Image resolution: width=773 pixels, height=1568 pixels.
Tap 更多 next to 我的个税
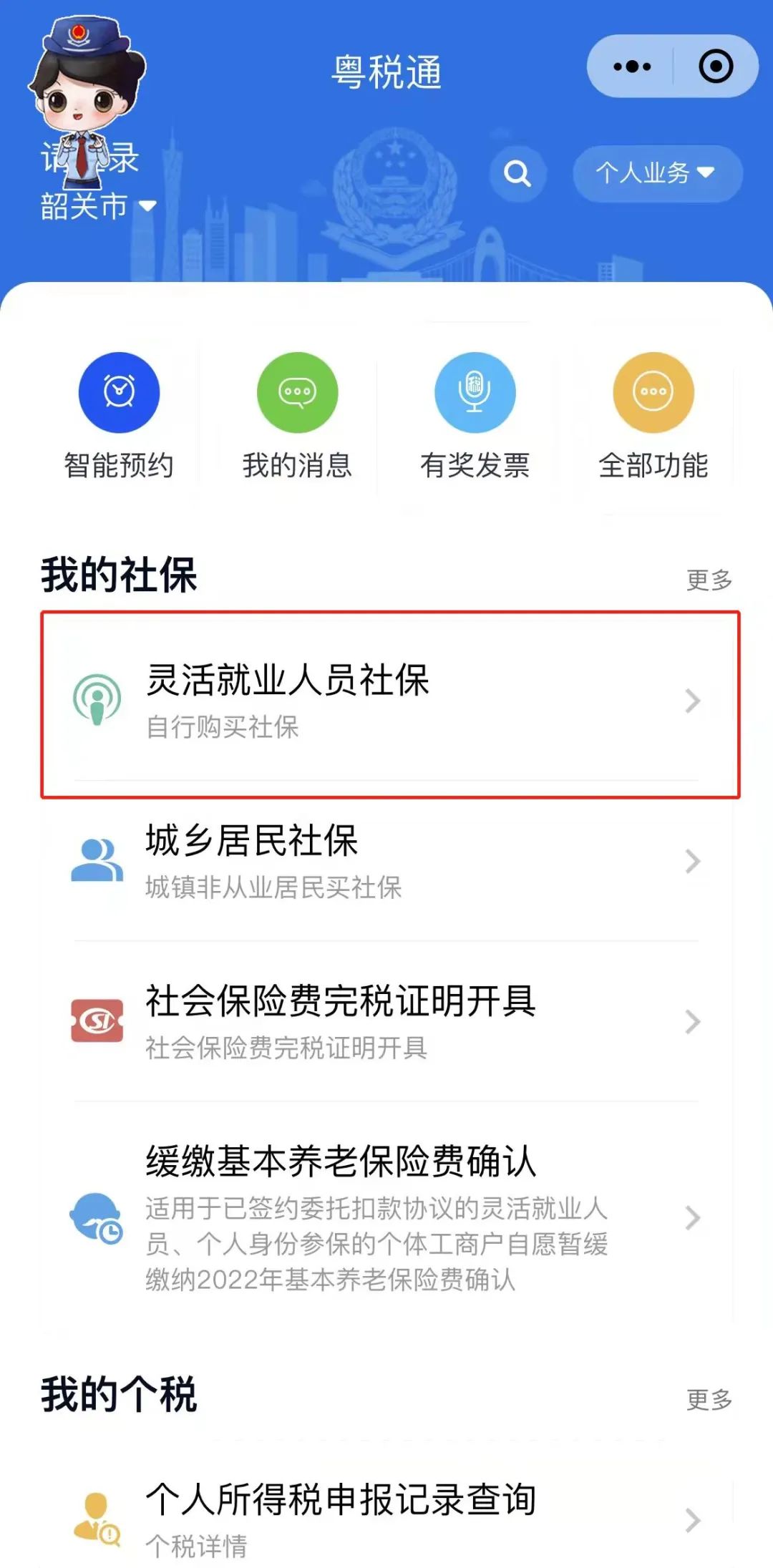(x=709, y=1399)
